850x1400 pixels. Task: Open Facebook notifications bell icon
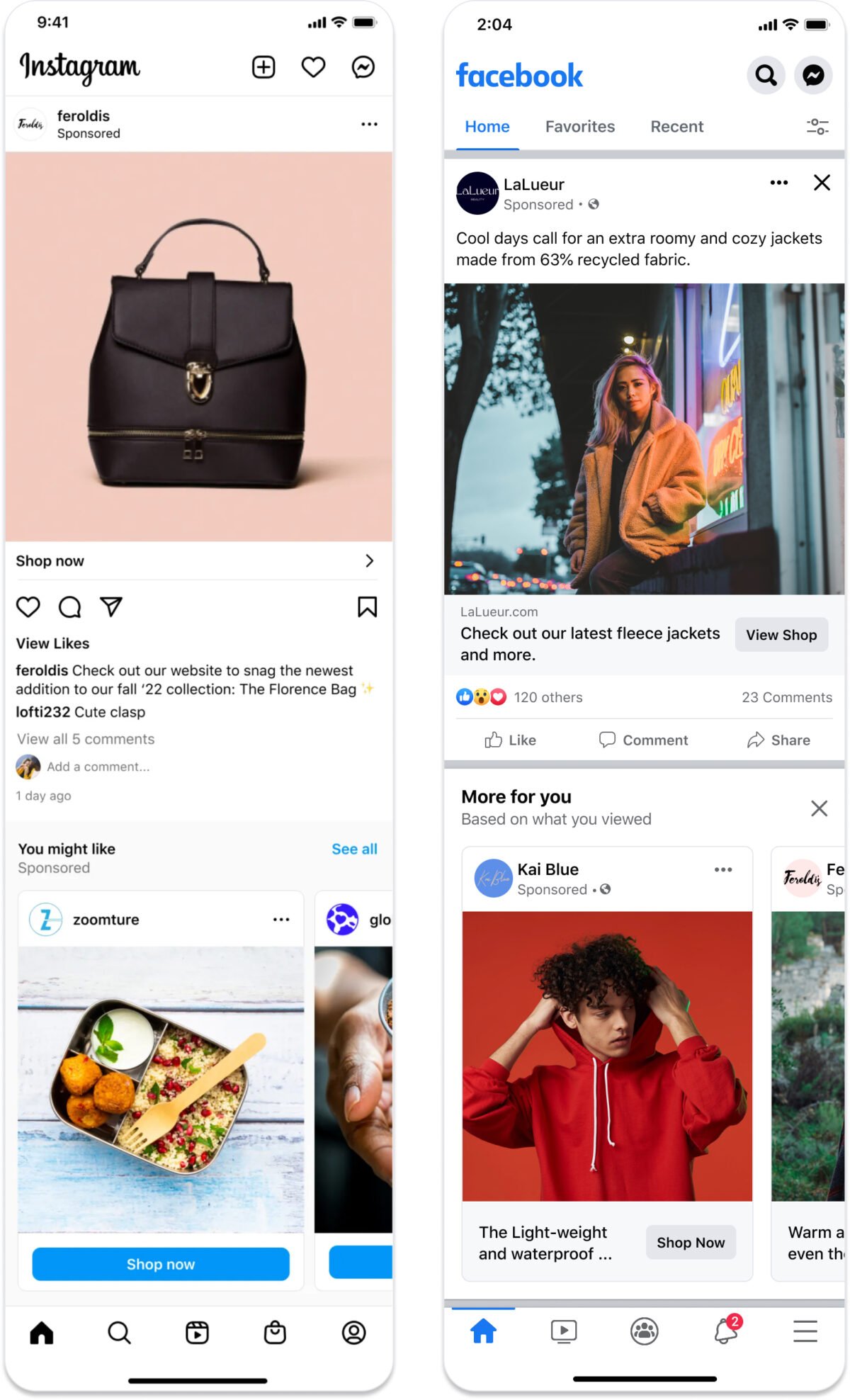point(724,1331)
